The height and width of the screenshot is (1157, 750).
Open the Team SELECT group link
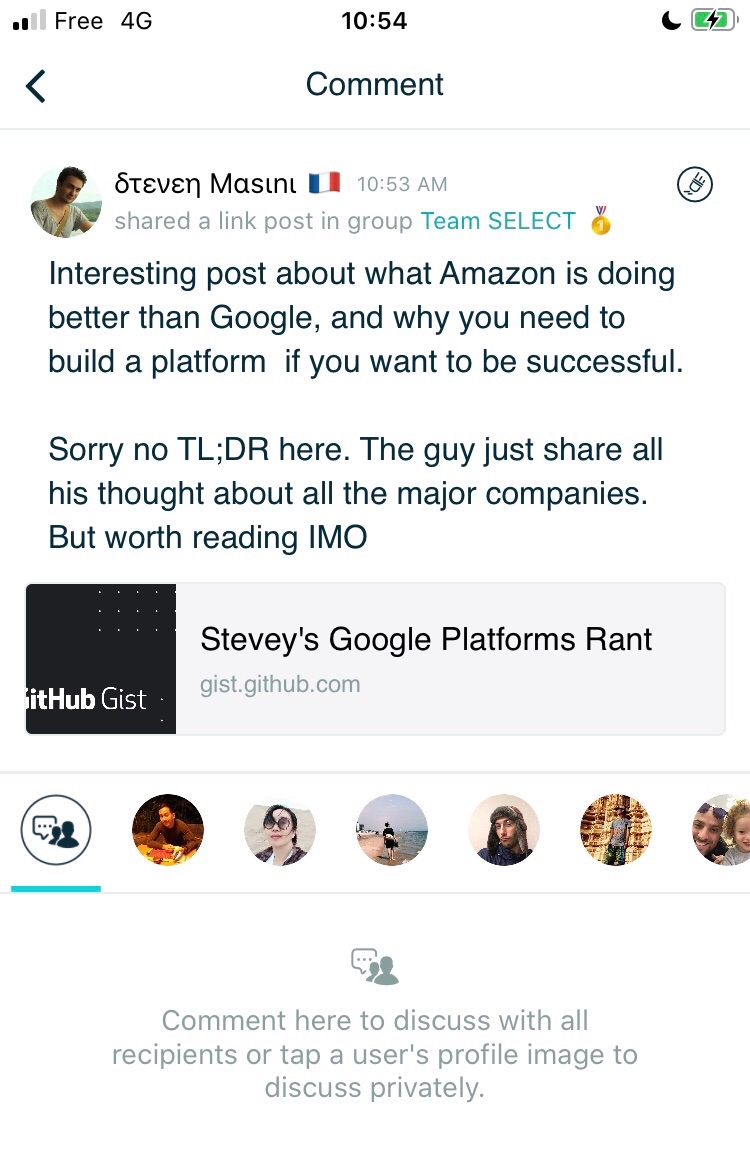497,221
